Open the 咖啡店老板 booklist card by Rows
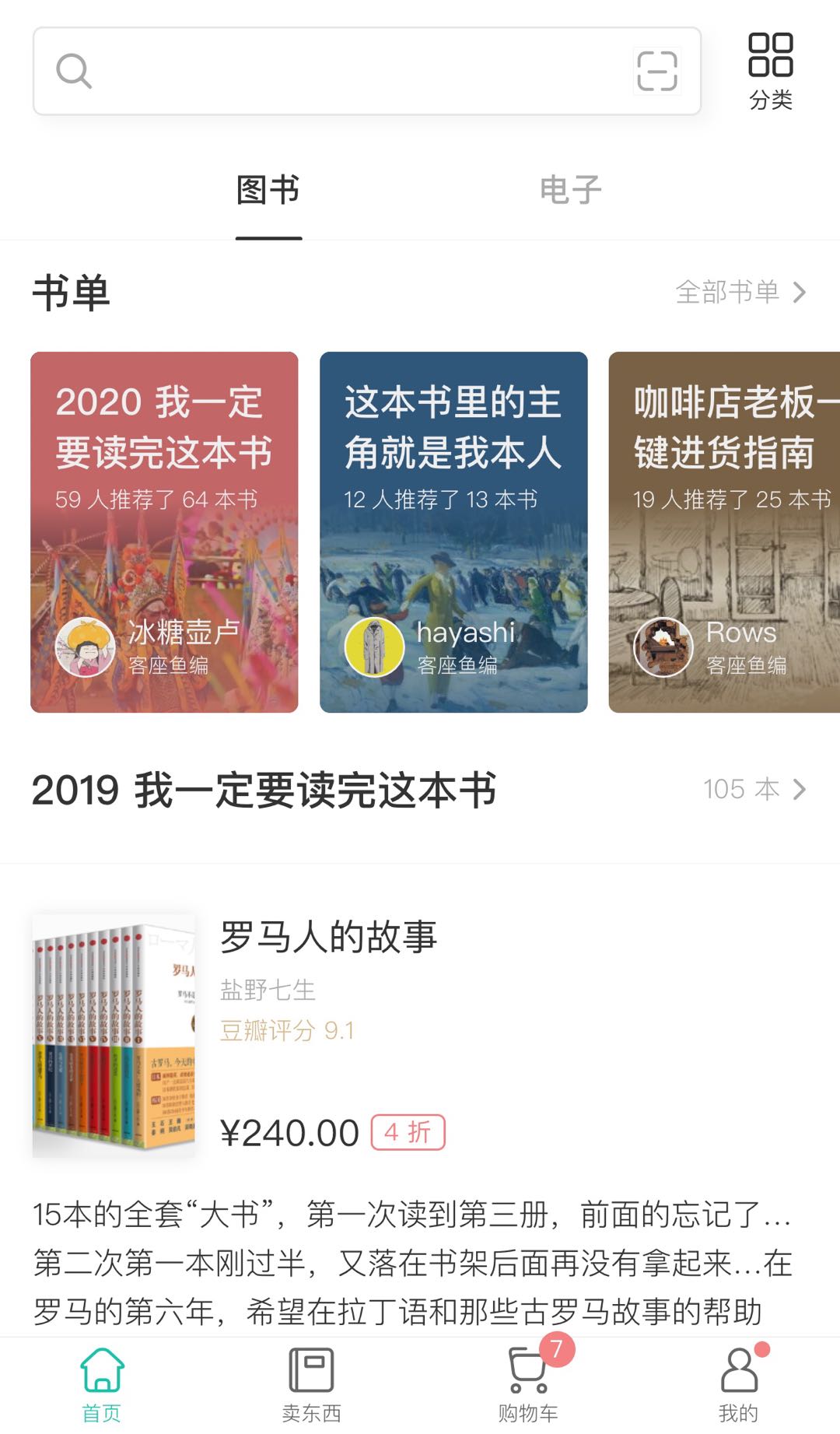The height and width of the screenshot is (1434, 840). (x=724, y=531)
